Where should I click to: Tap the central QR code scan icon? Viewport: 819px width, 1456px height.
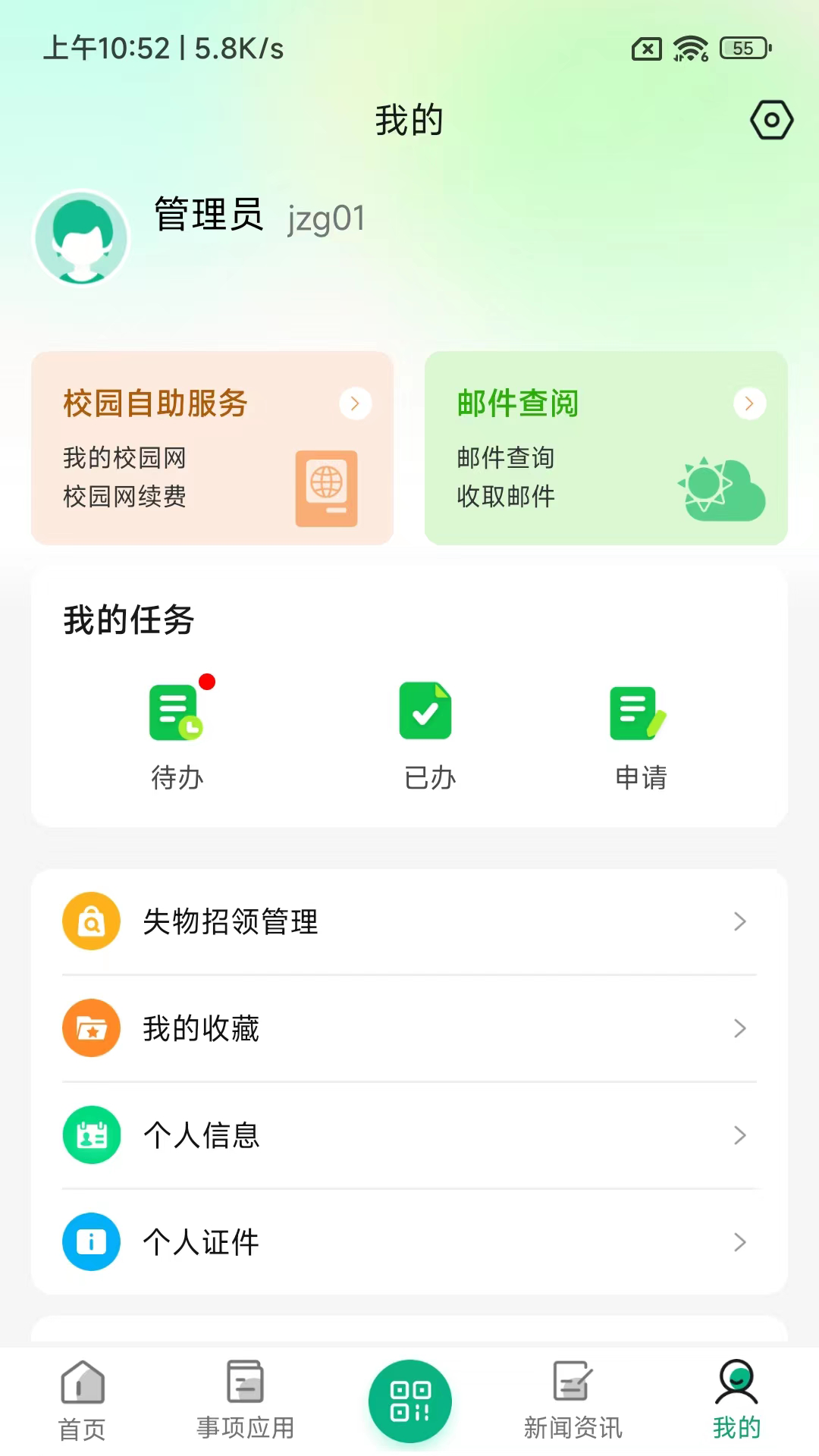click(409, 1399)
